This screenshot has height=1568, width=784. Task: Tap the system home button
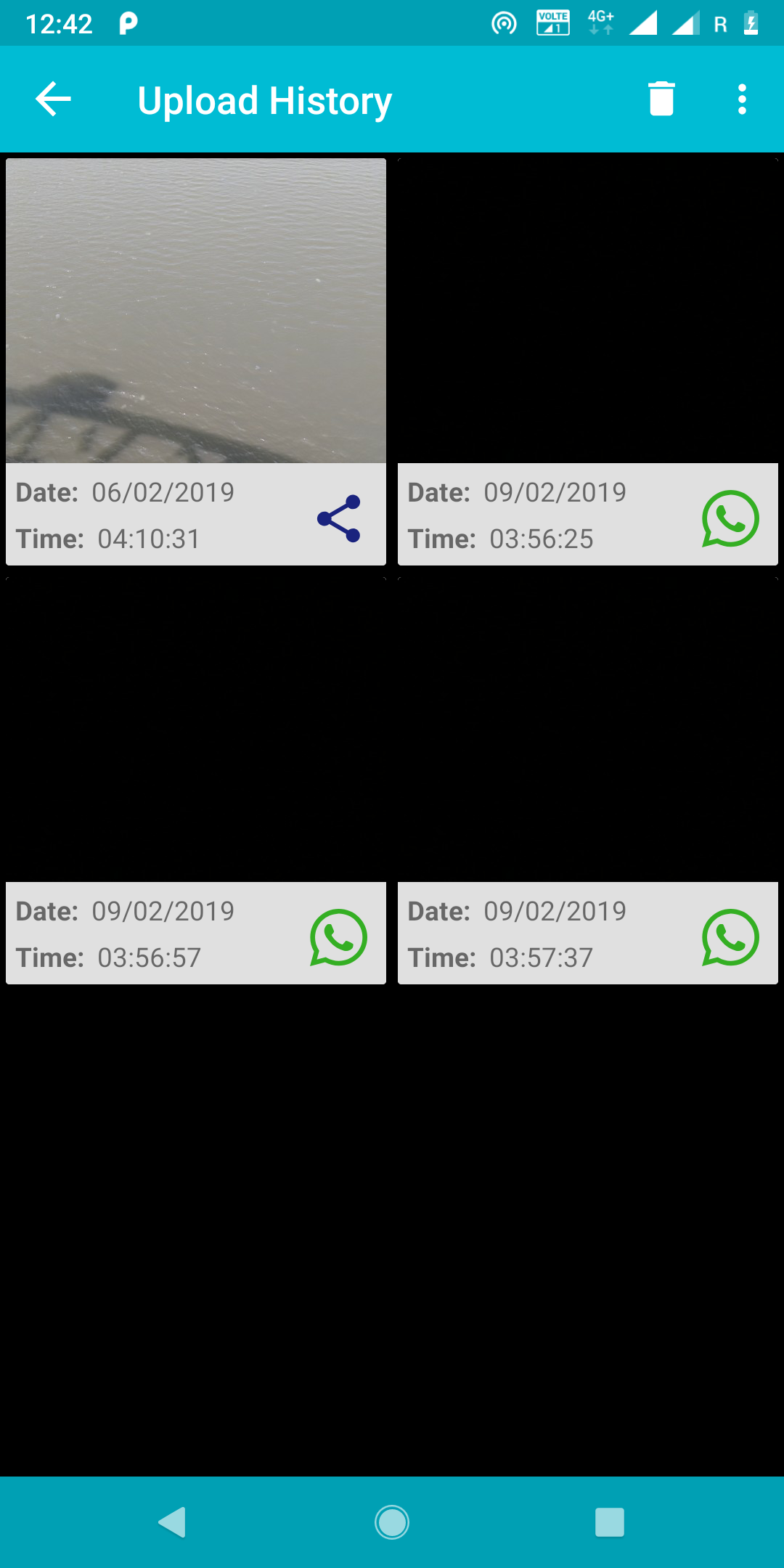pyautogui.click(x=392, y=1522)
